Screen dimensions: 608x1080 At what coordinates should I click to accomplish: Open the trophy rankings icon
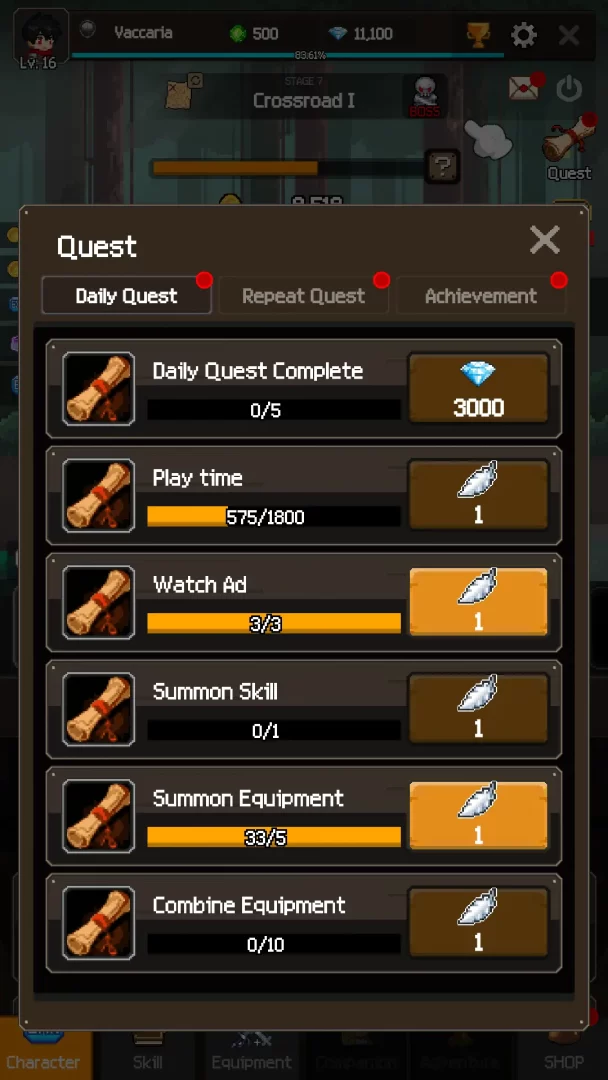pos(478,36)
